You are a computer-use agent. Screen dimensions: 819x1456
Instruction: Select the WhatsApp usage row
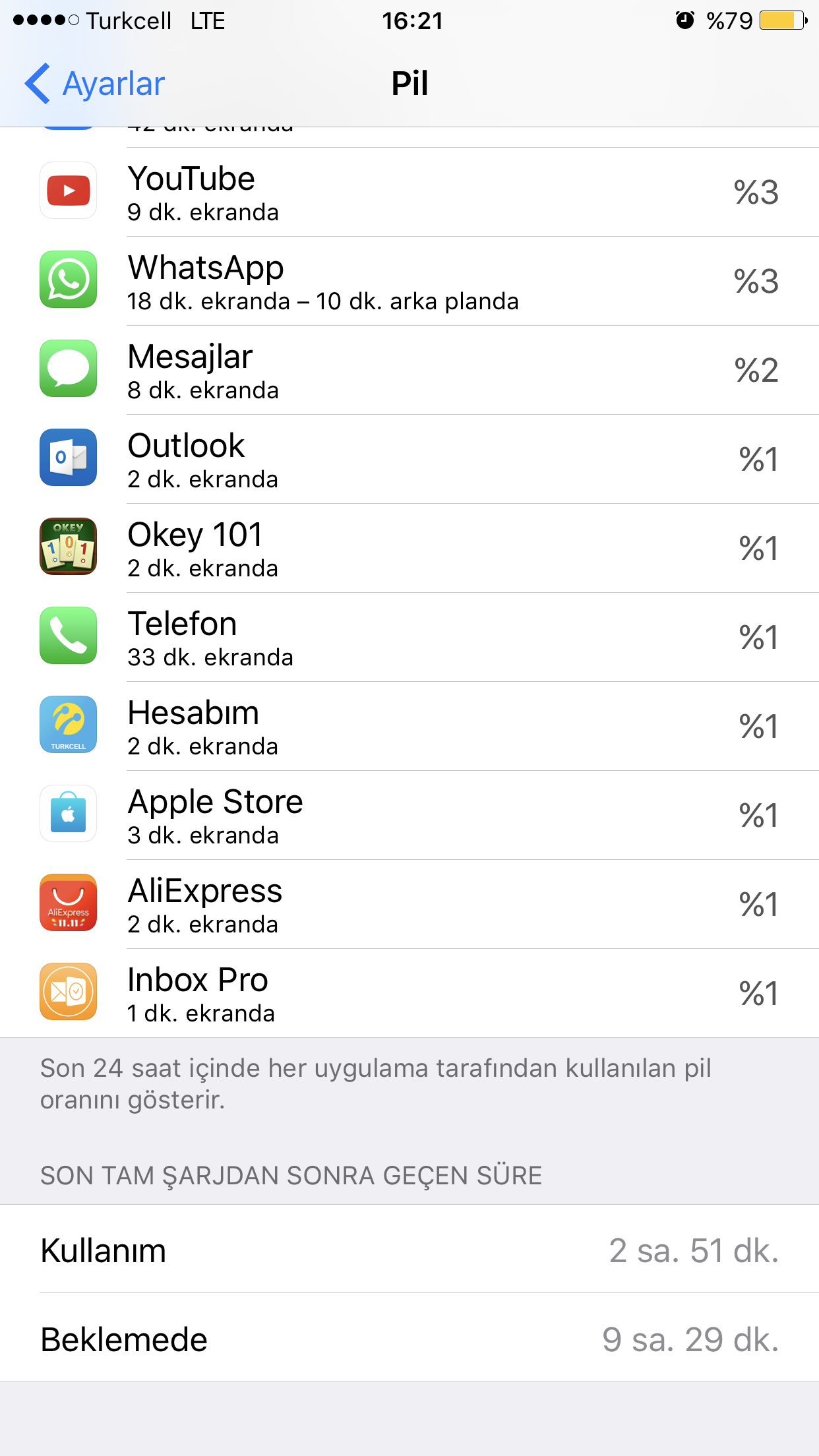click(409, 281)
